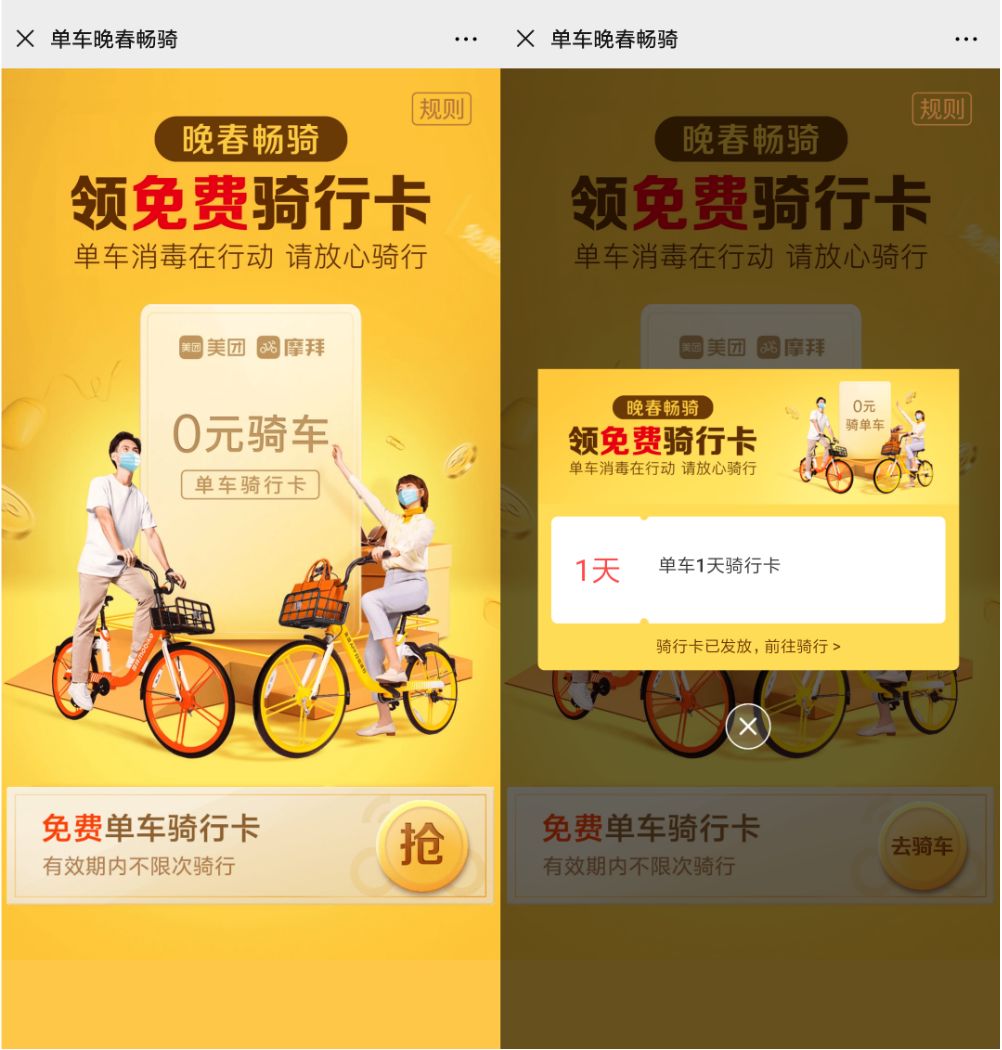Open the 骑行卡已发放，前往骑行 link
The width and height of the screenshot is (1002, 1050).
748,646
